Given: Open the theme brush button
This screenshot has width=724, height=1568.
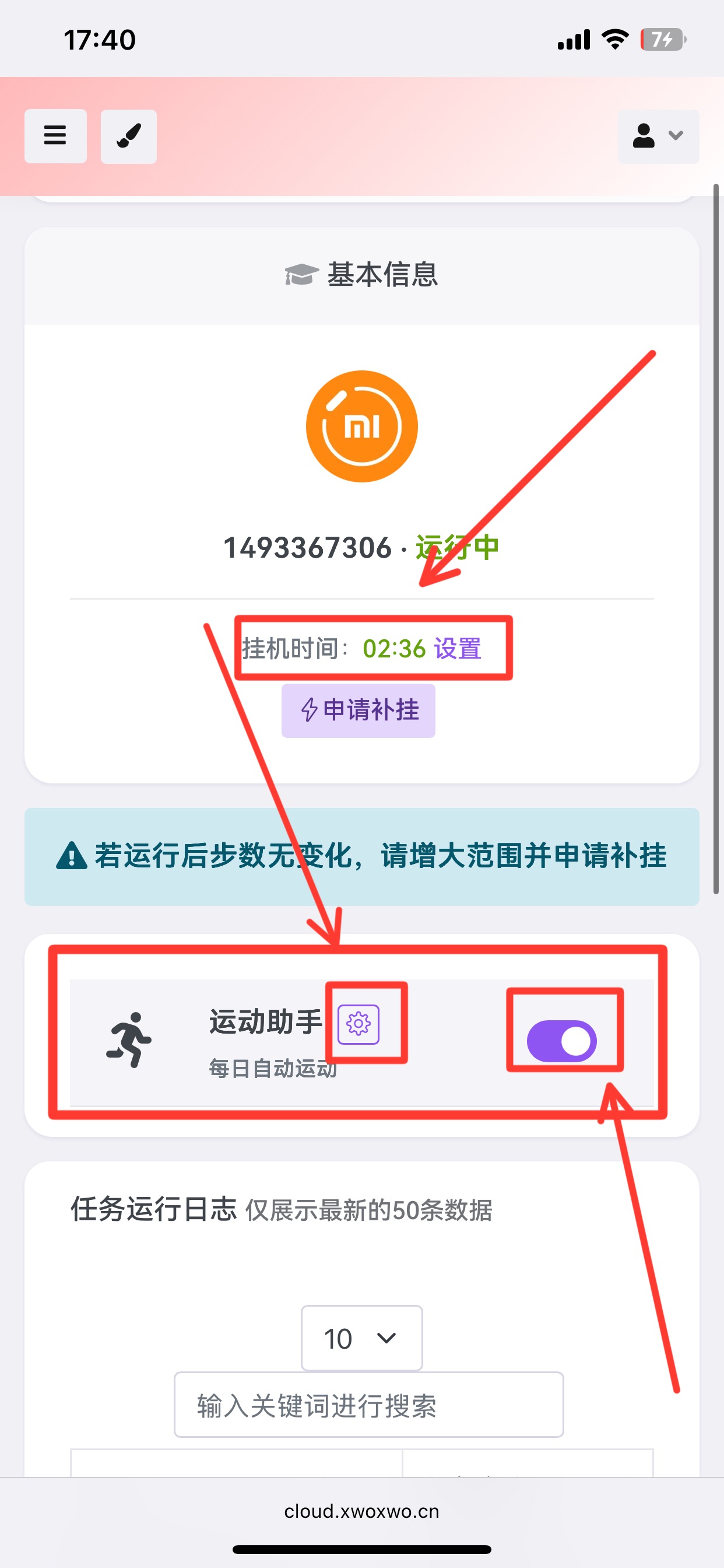Looking at the screenshot, I should 128,136.
